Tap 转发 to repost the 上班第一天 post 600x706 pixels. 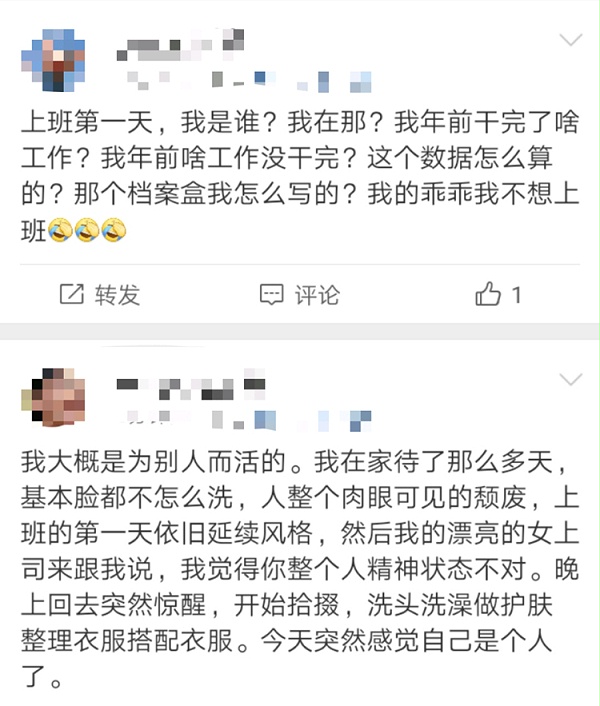[100, 294]
